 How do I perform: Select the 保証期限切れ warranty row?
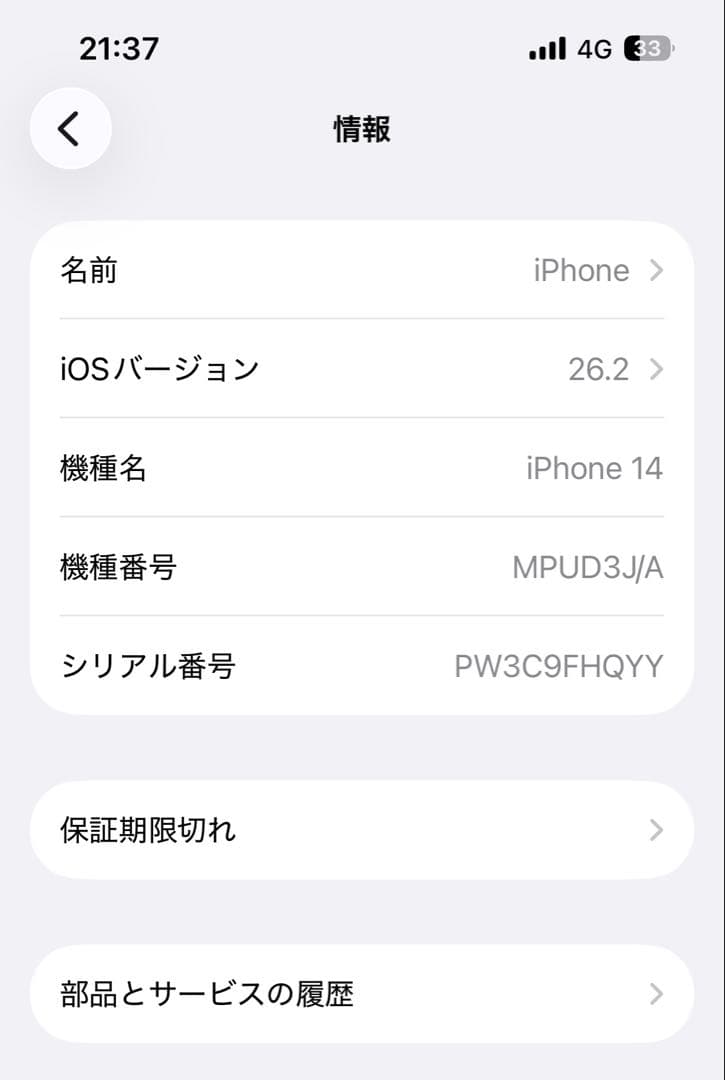click(x=362, y=830)
